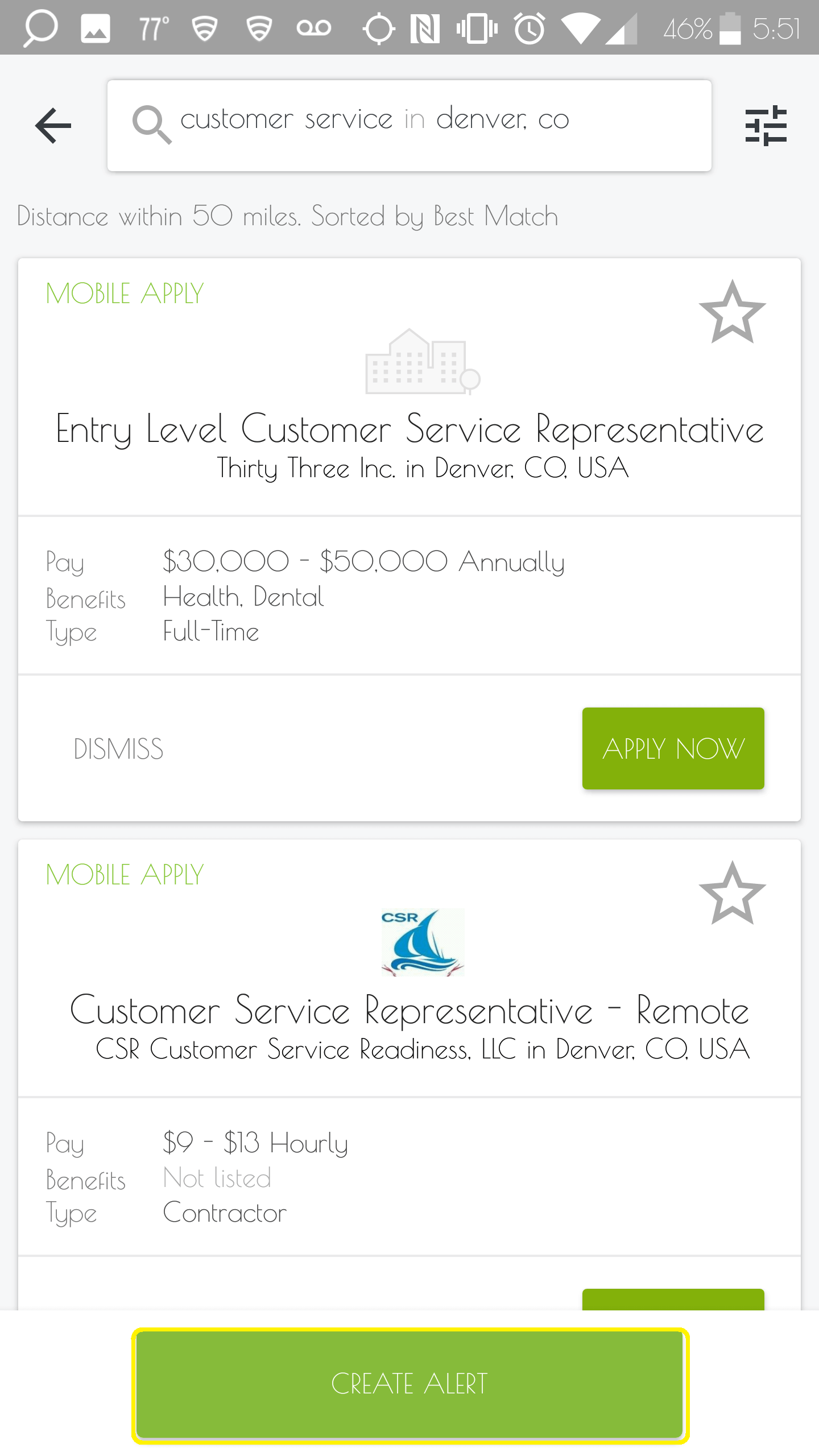Open the Entry Level Customer Service Representative listing
The image size is (819, 1456).
point(409,430)
